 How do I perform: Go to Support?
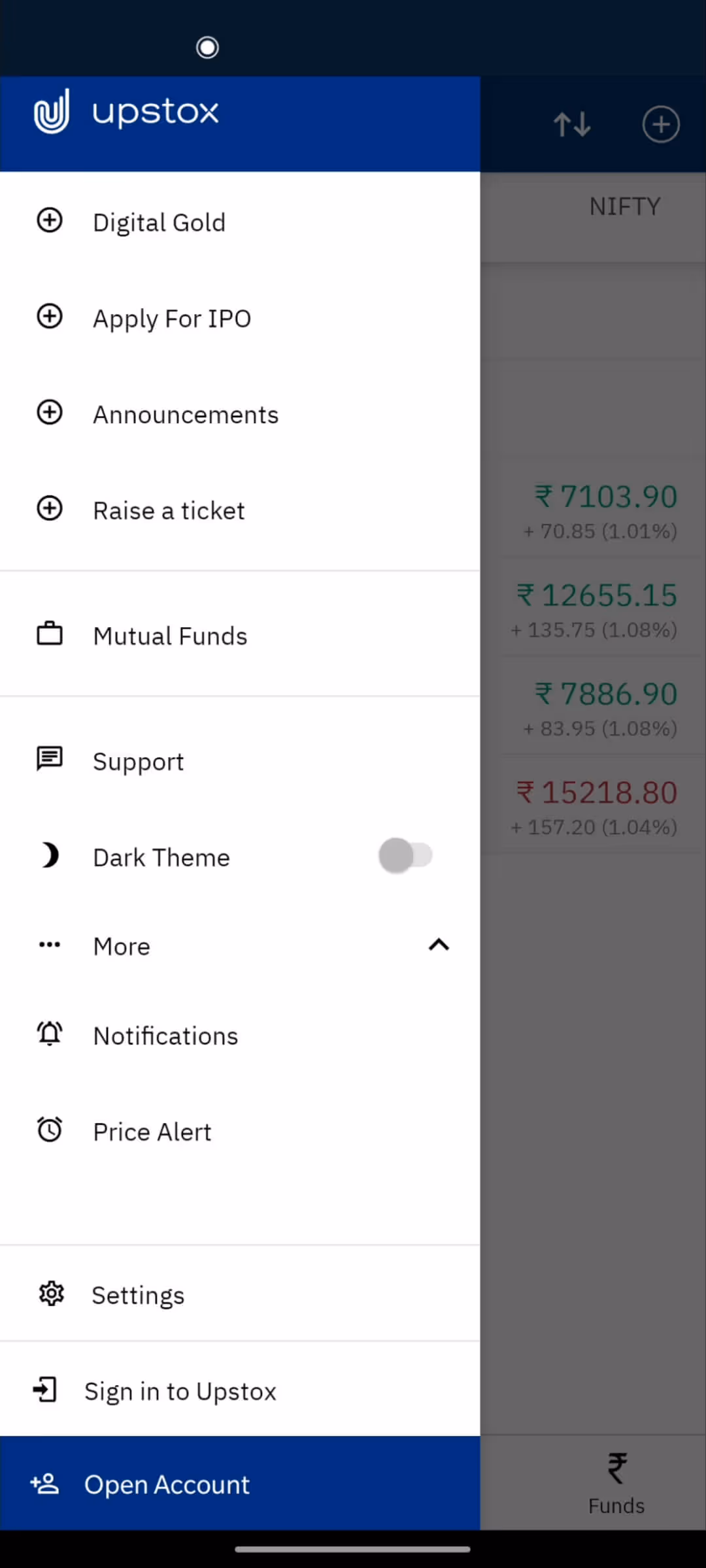(240, 760)
